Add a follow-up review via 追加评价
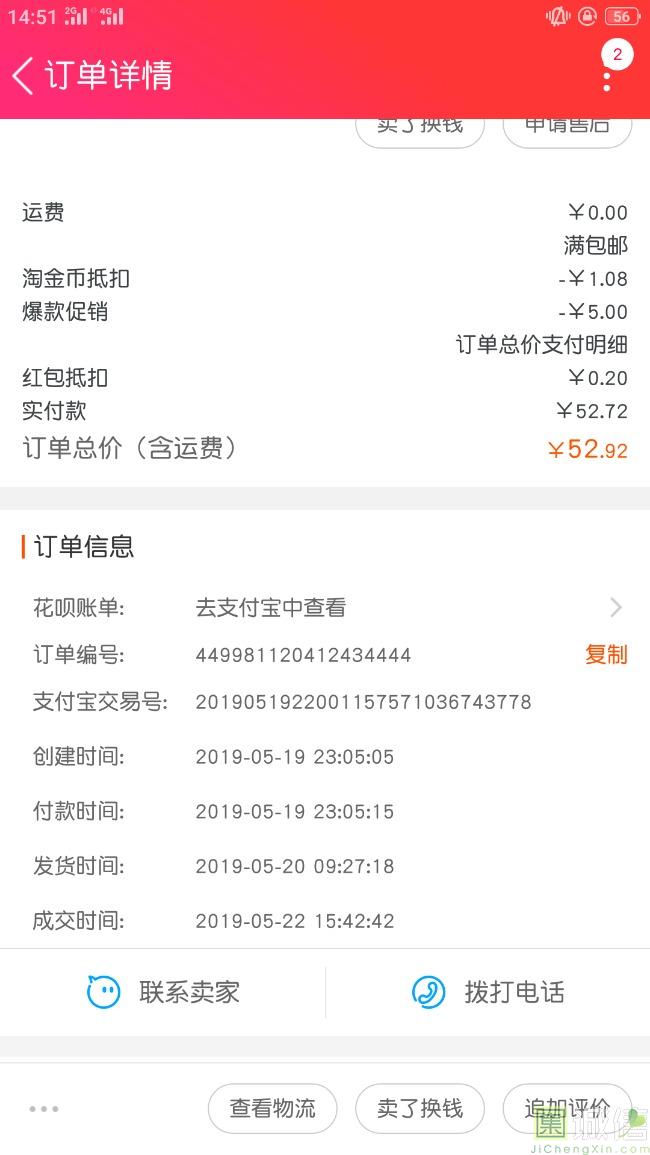Screen dimensions: 650x1155 [x=567, y=1109]
